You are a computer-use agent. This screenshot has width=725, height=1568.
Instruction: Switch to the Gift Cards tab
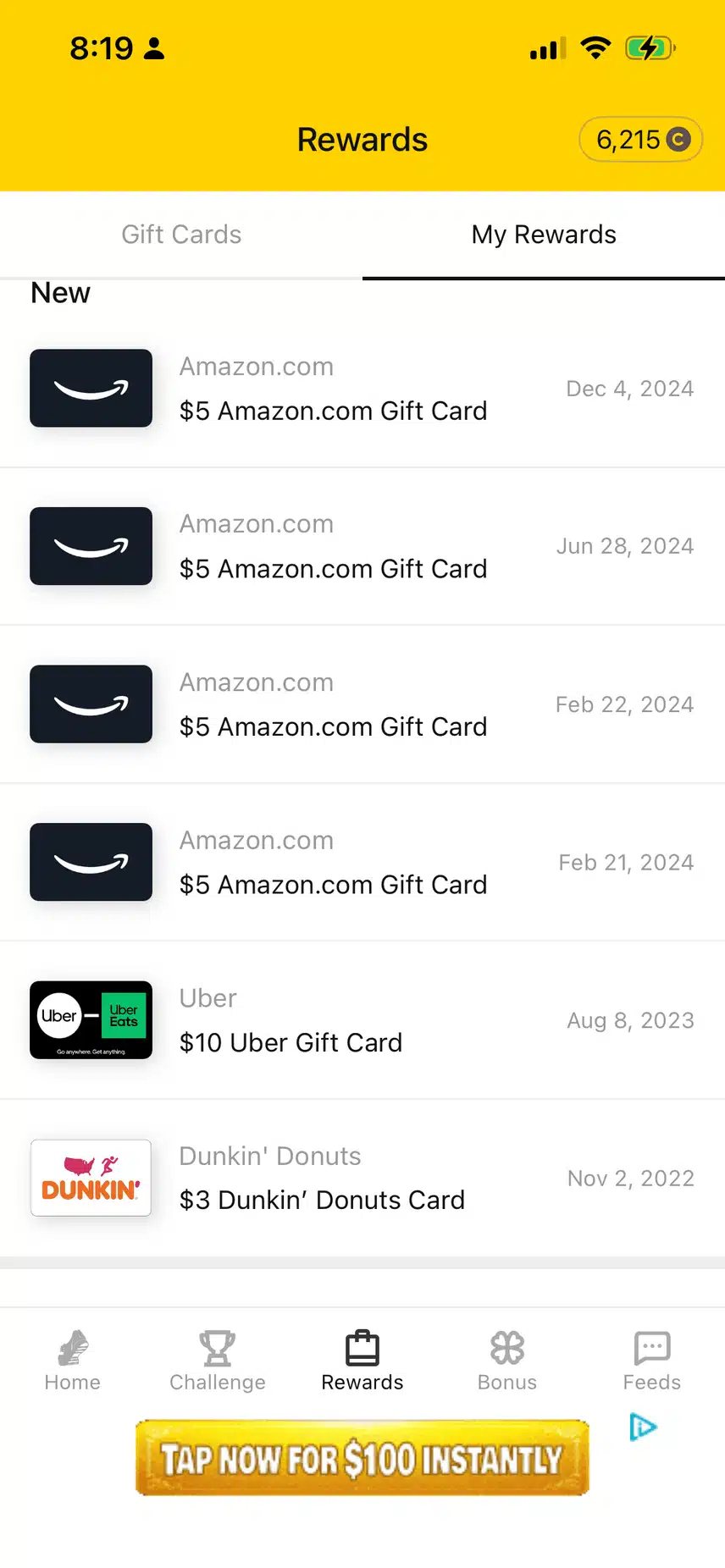click(181, 235)
